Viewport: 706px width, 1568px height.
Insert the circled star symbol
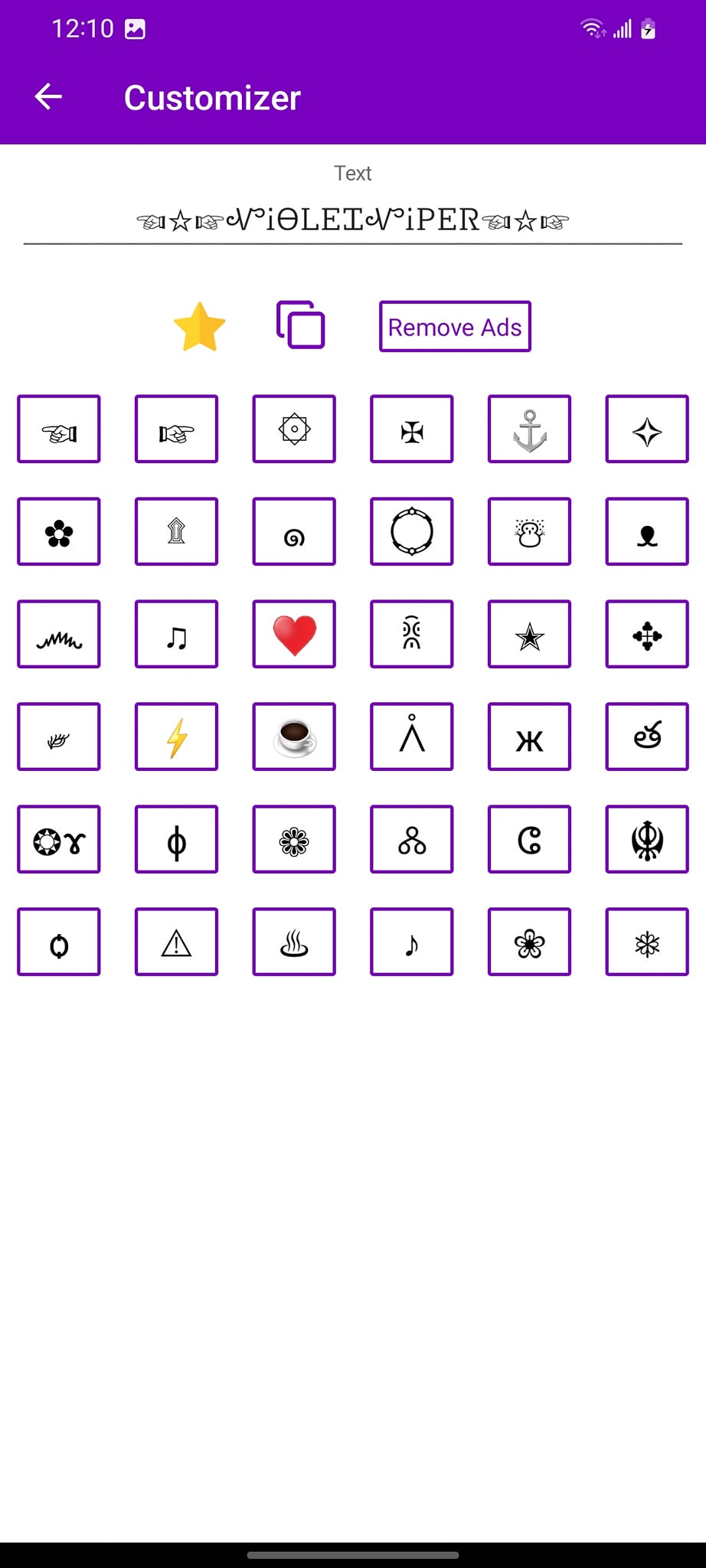tap(529, 635)
